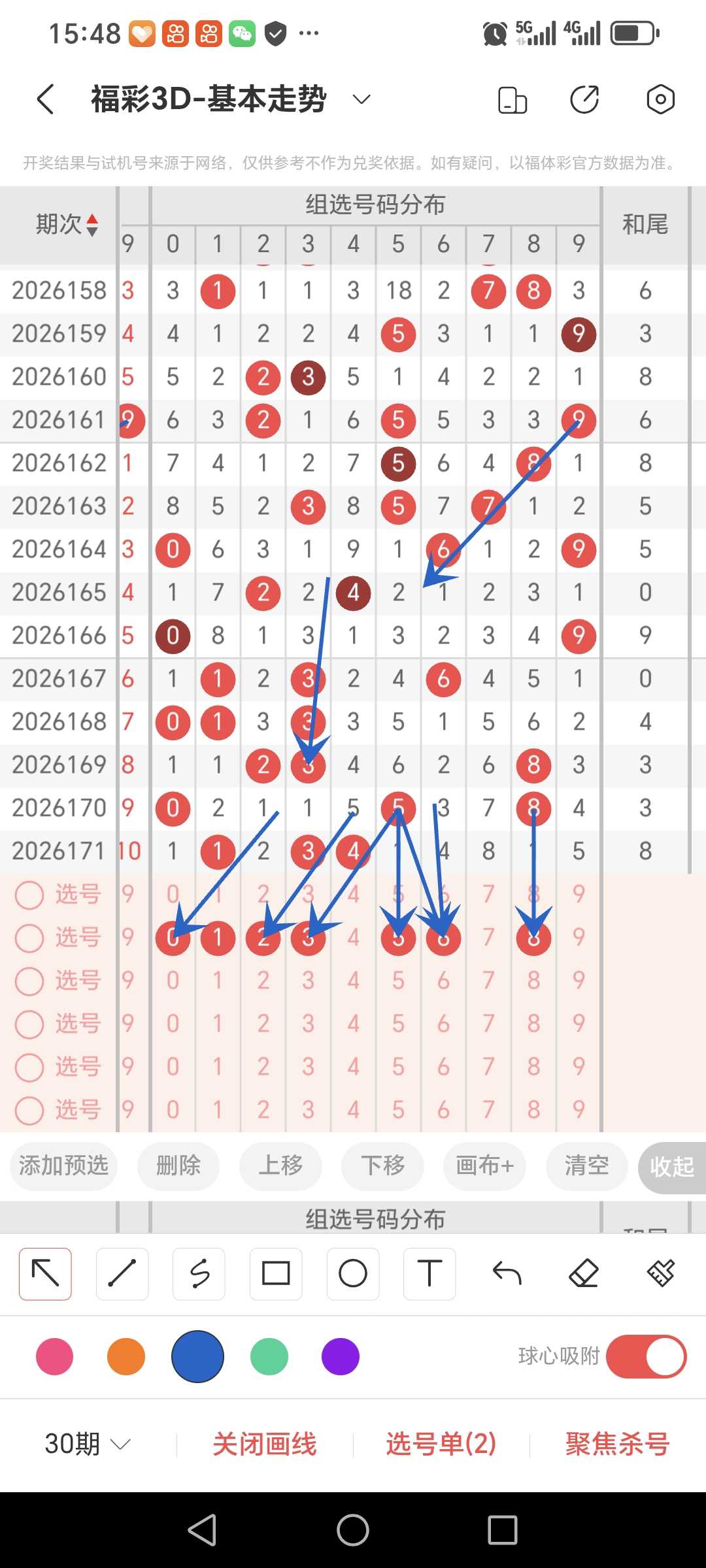
Task: Open the share icon in the header
Action: pos(584,99)
